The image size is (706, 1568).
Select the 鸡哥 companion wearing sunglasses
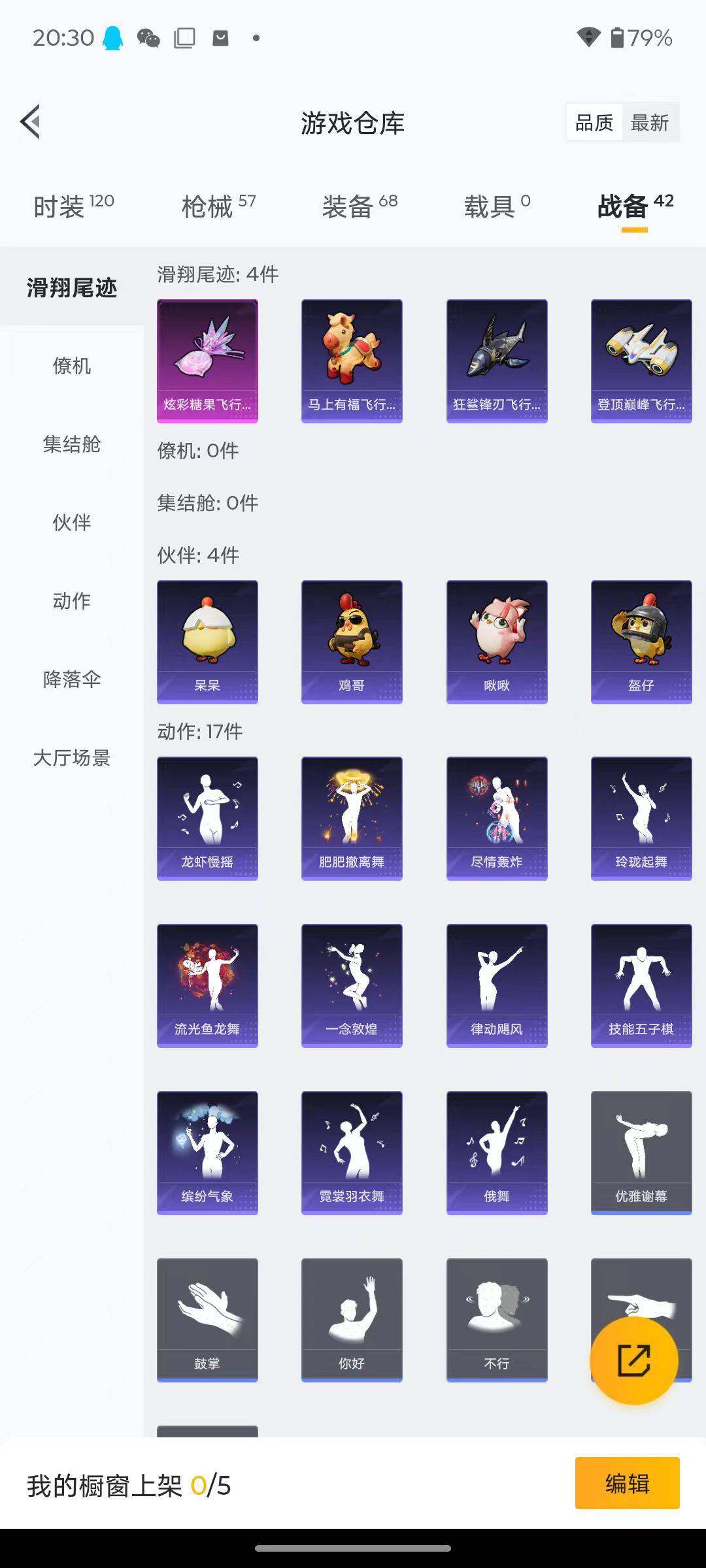(x=352, y=640)
